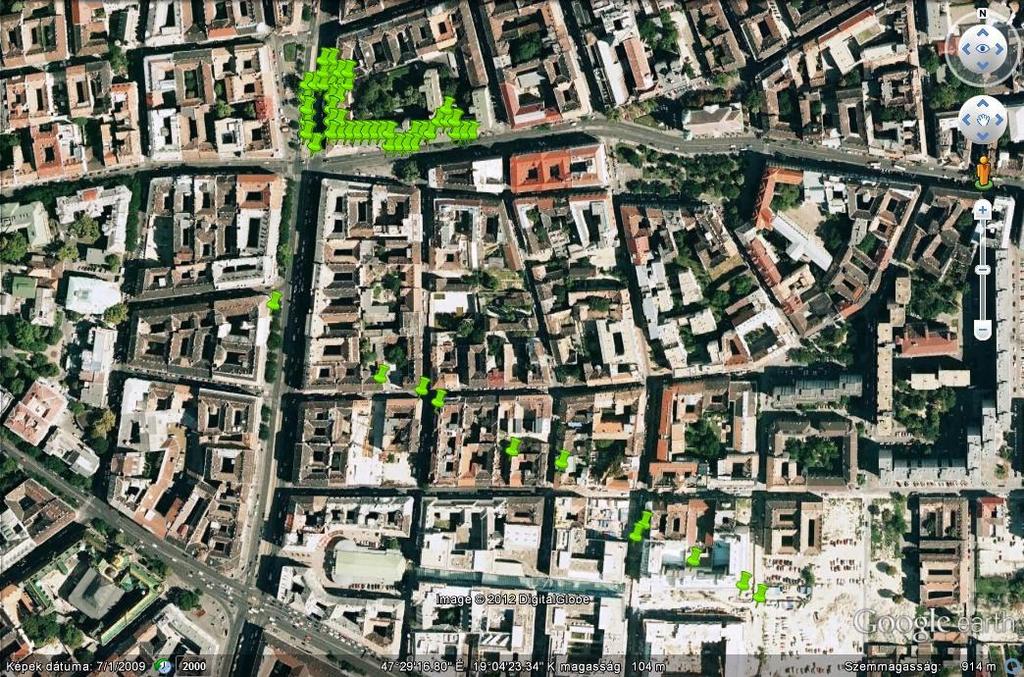This screenshot has height=677, width=1024.
Task: Tap the hand icon in move joystick
Action: pyautogui.click(x=982, y=119)
